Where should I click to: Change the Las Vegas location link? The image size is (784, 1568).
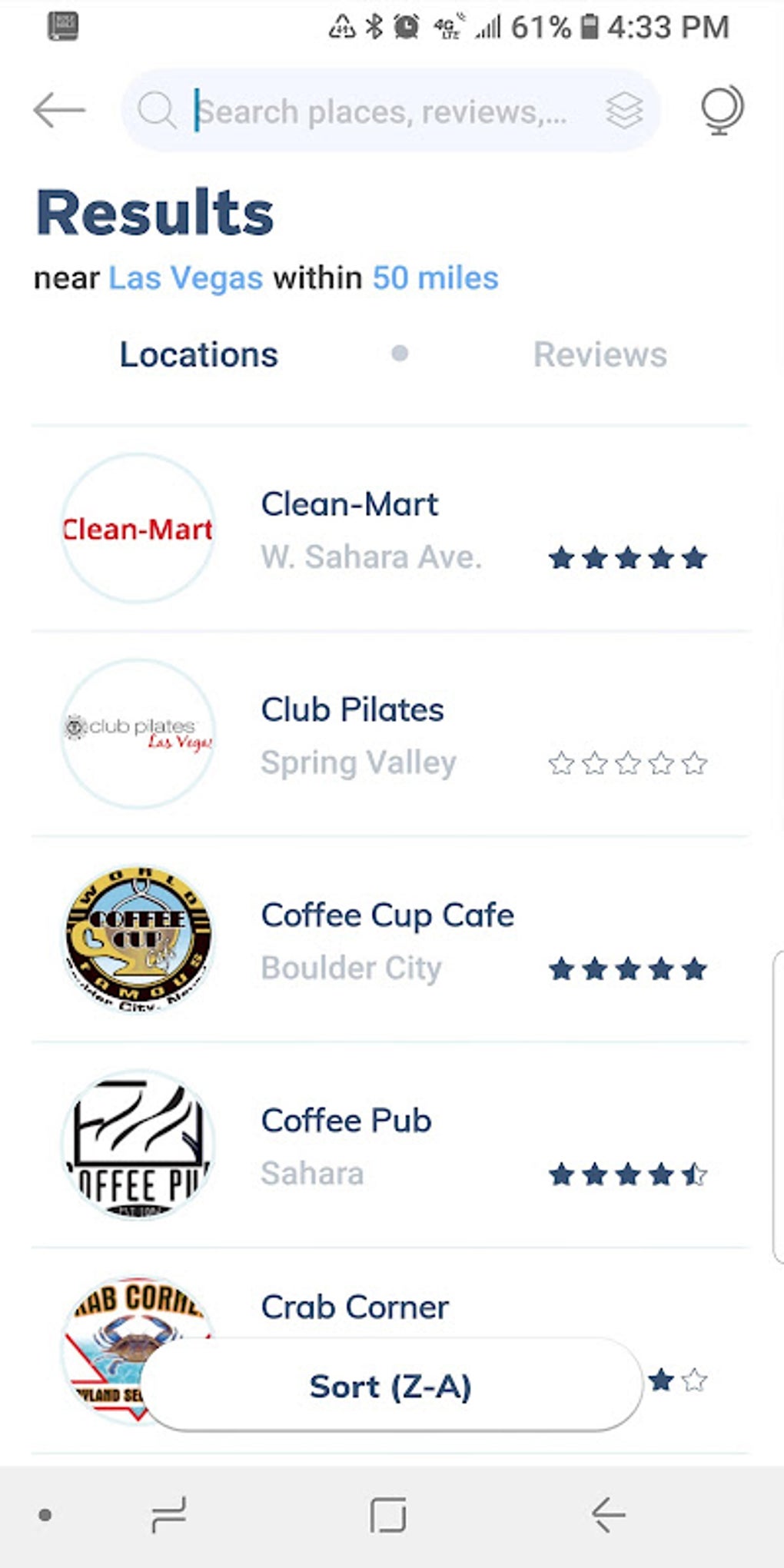click(x=185, y=277)
